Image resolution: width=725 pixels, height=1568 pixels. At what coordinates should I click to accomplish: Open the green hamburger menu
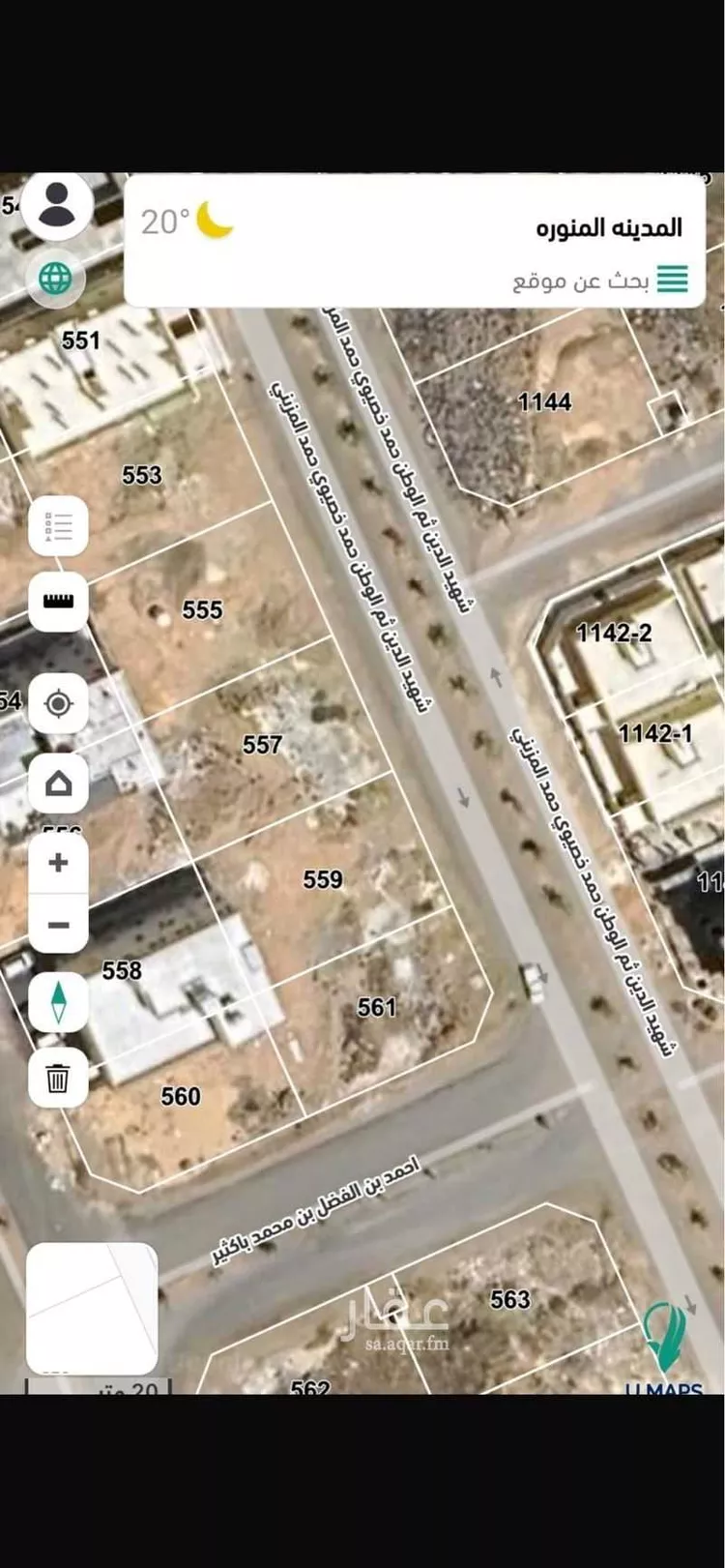(673, 280)
